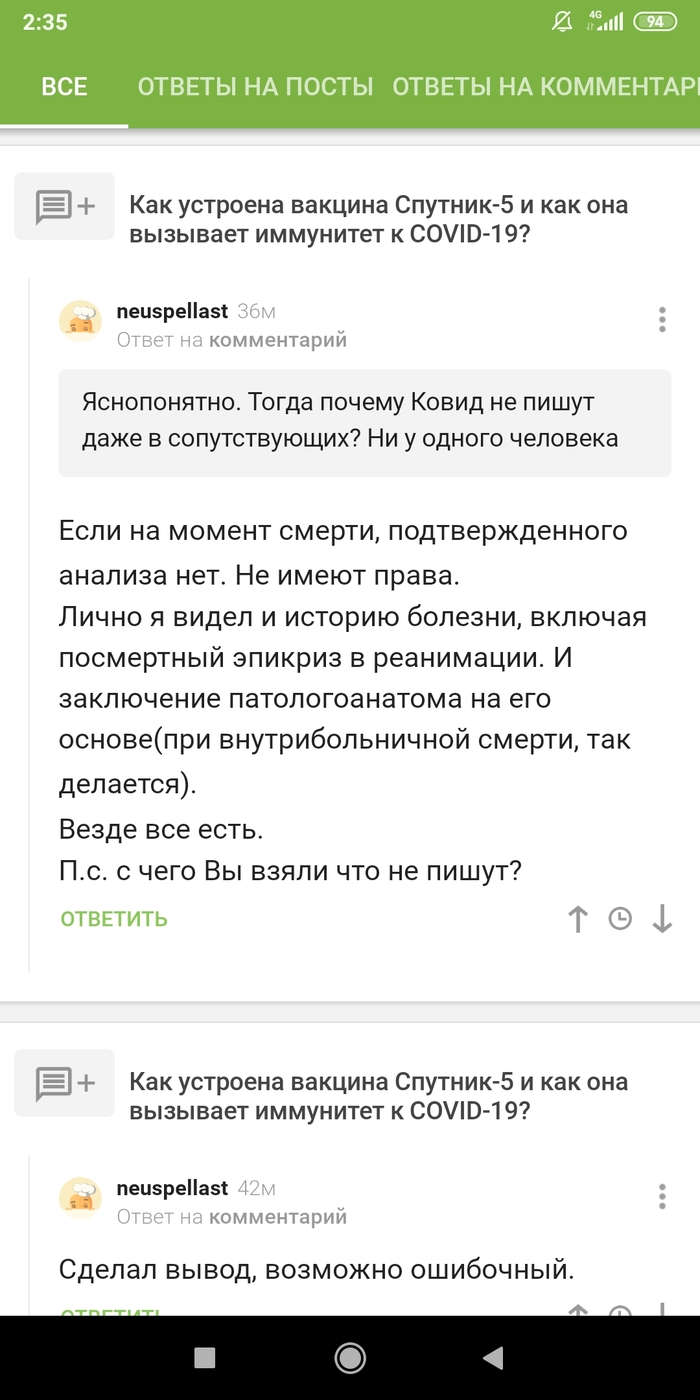Switch to the ВСЕ tab
700x1400 pixels.
[x=64, y=87]
